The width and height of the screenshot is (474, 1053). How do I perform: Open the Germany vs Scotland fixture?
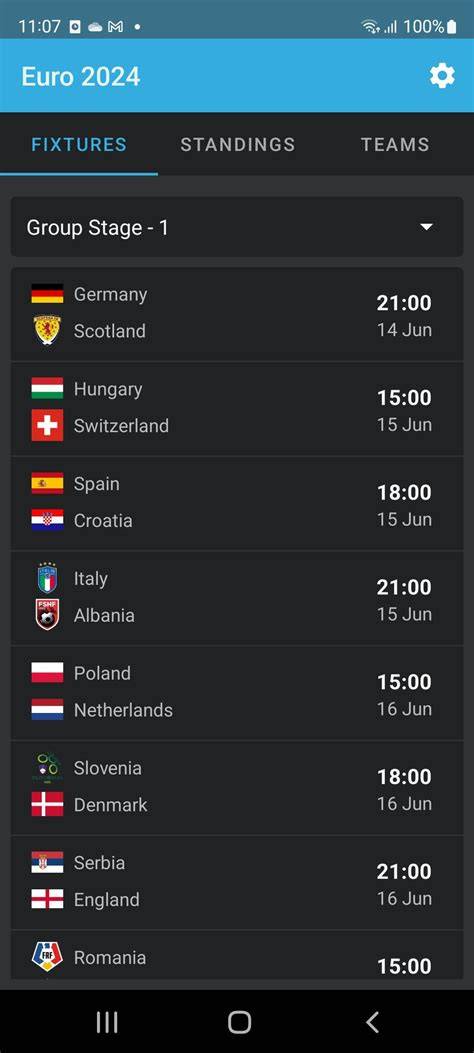click(x=237, y=314)
